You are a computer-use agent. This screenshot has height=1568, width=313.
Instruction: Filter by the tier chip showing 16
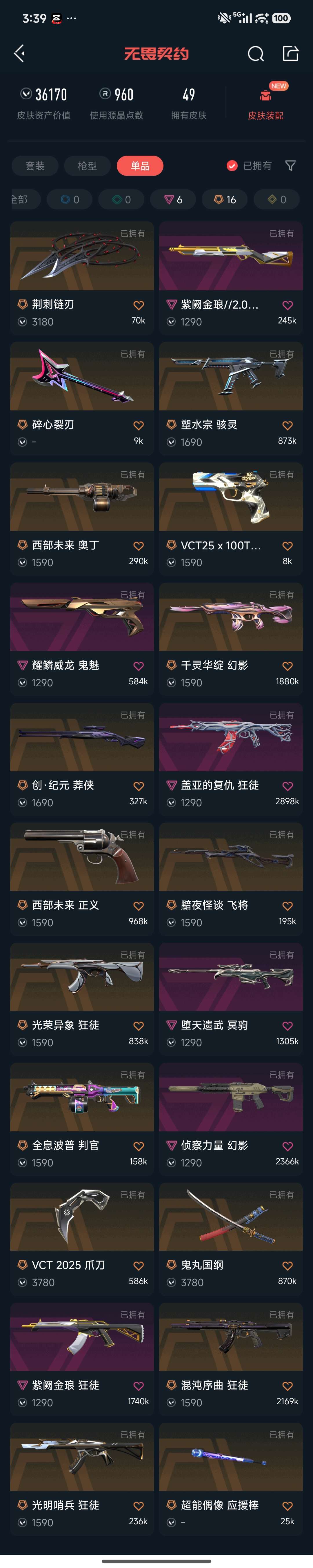225,200
